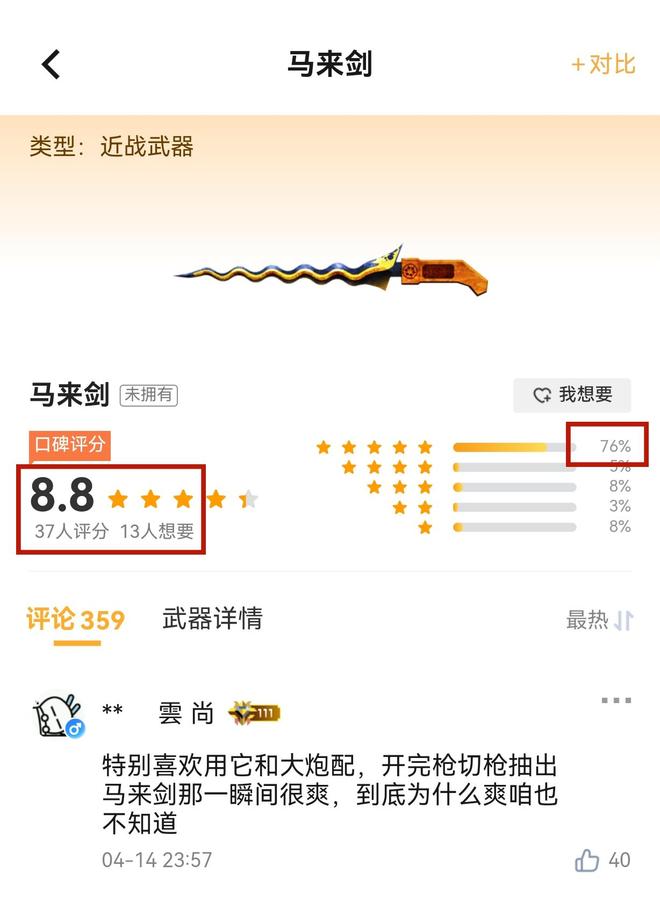Switch to the 武器详情 tab

[x=212, y=619]
